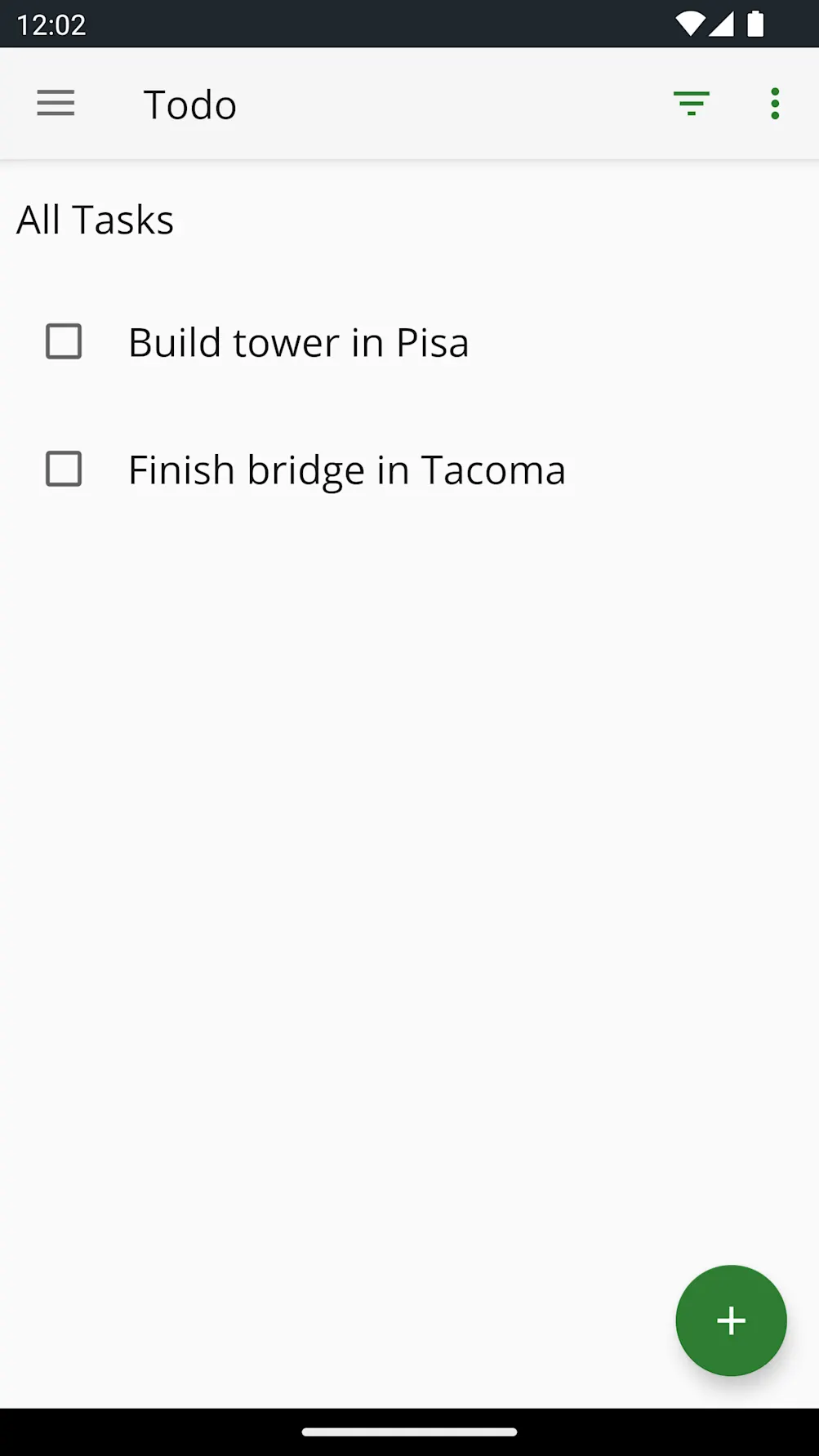Mark Finish bridge in Tacoma as complete
819x1456 pixels.
pos(65,470)
